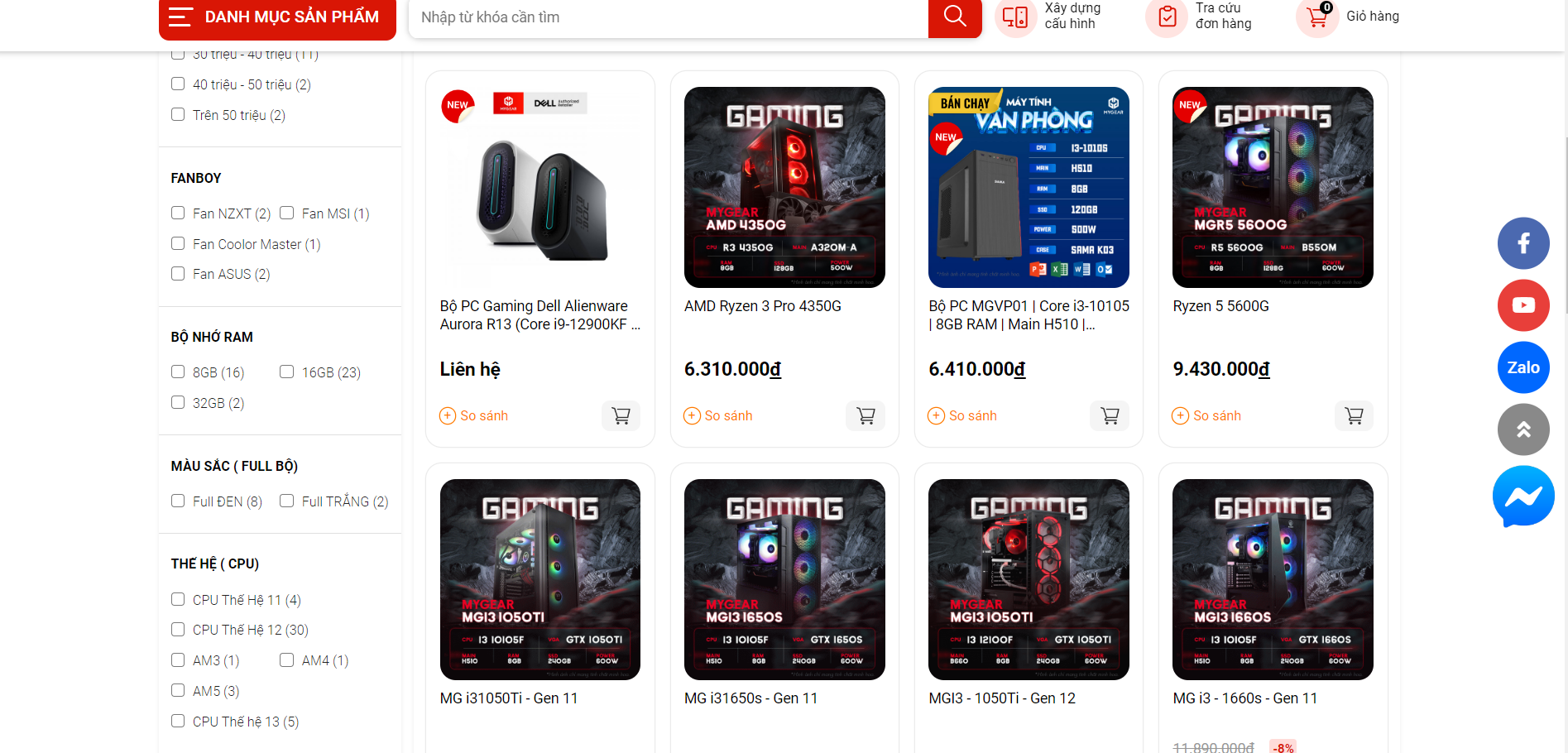Select the 16GB RAM filter
The width and height of the screenshot is (1568, 753).
(x=287, y=372)
